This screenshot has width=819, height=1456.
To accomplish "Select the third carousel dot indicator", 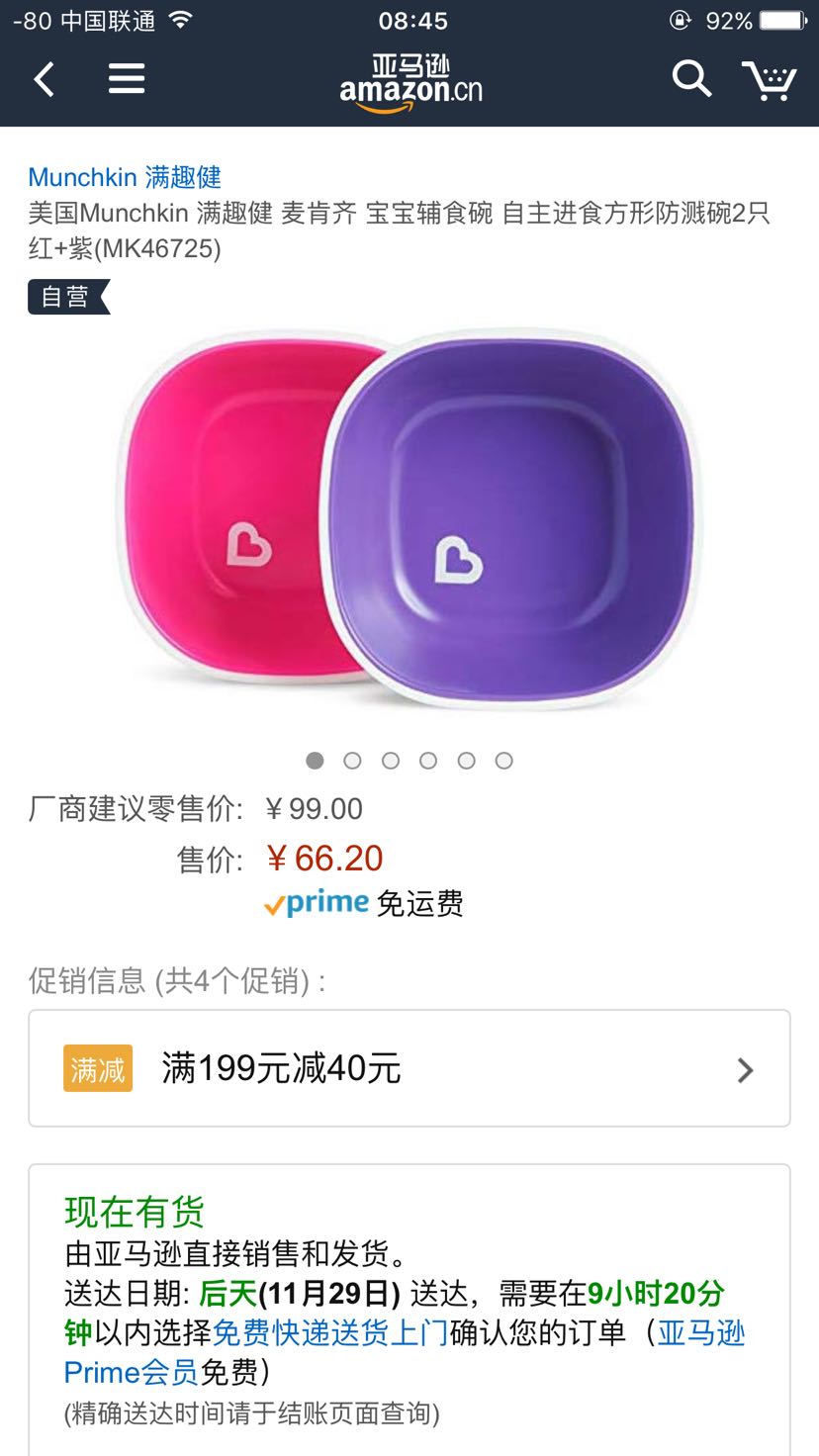I will point(391,761).
